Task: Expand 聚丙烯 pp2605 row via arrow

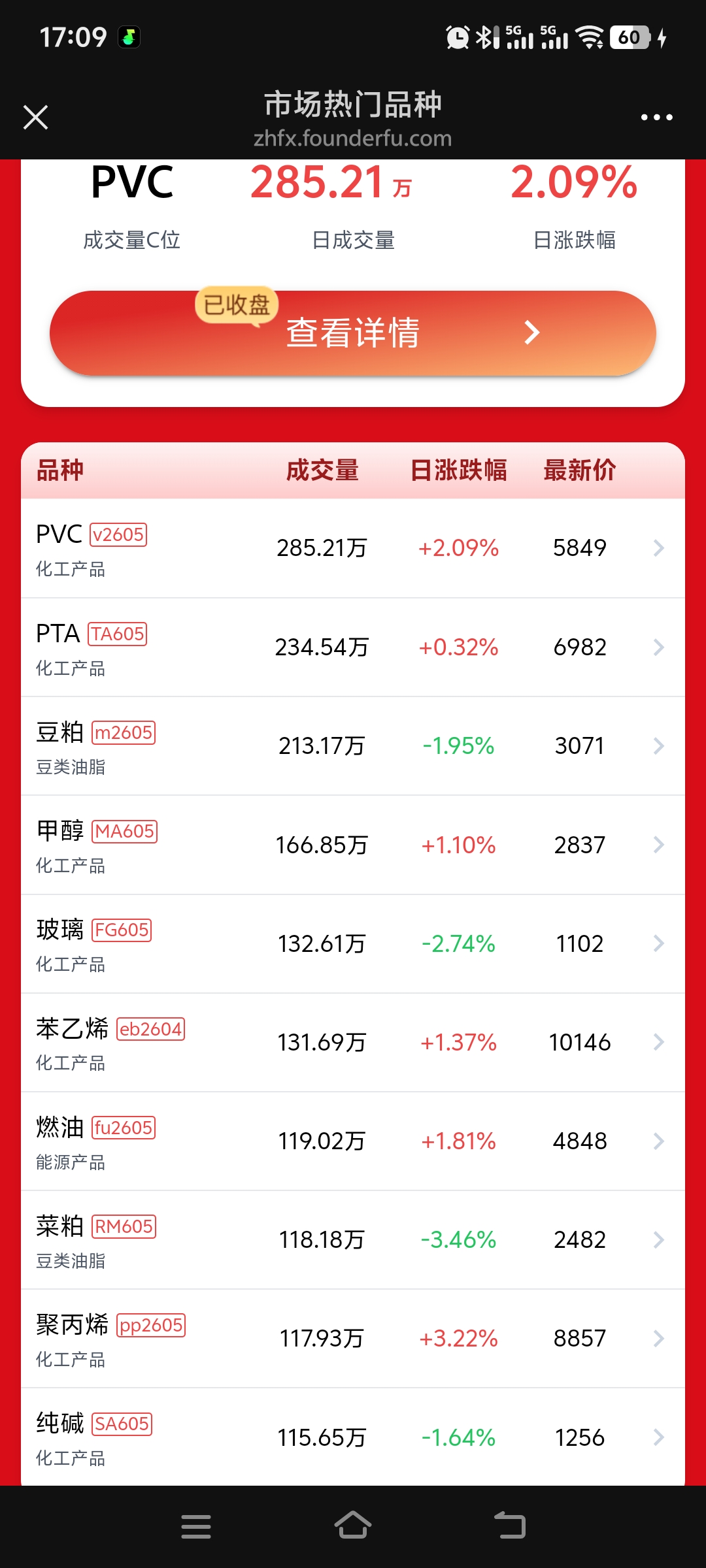Action: [x=658, y=1338]
